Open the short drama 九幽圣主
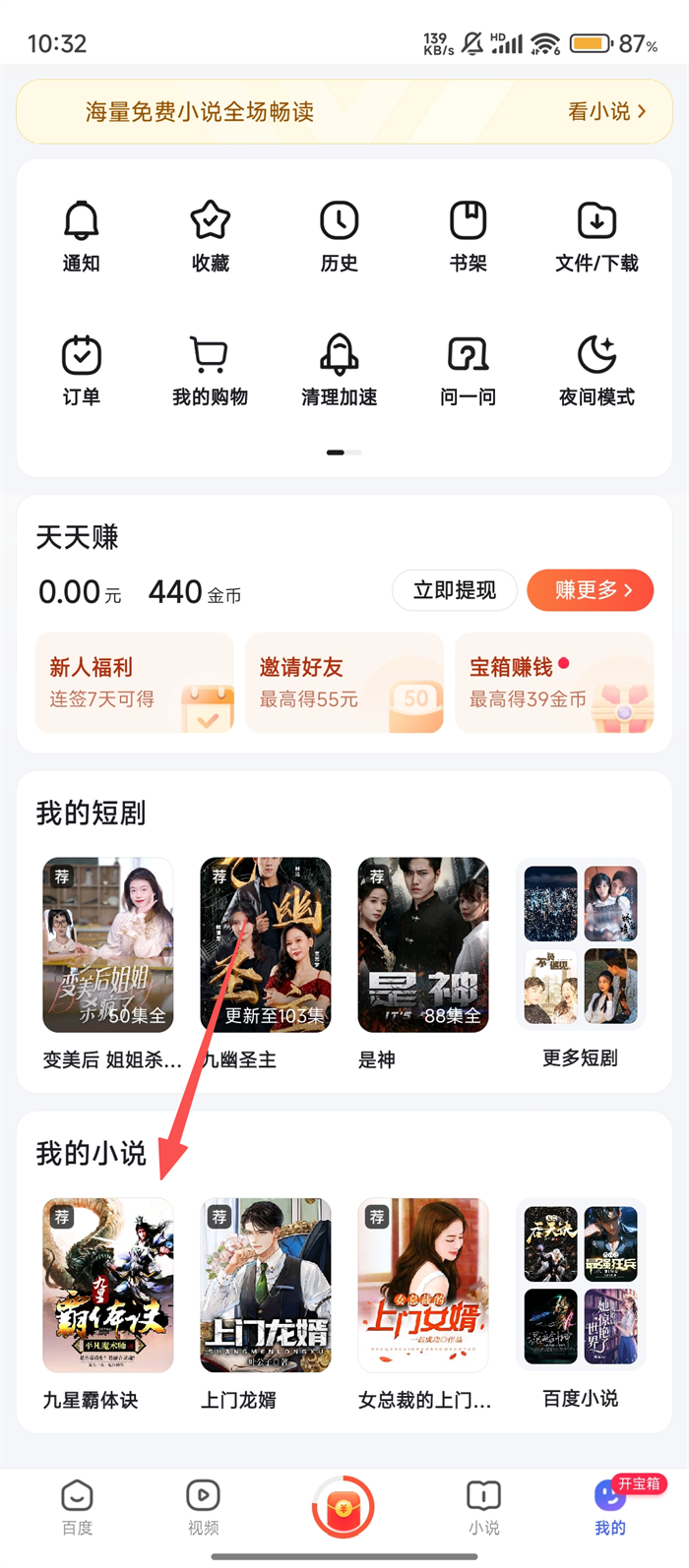The height and width of the screenshot is (1568, 689). click(266, 944)
